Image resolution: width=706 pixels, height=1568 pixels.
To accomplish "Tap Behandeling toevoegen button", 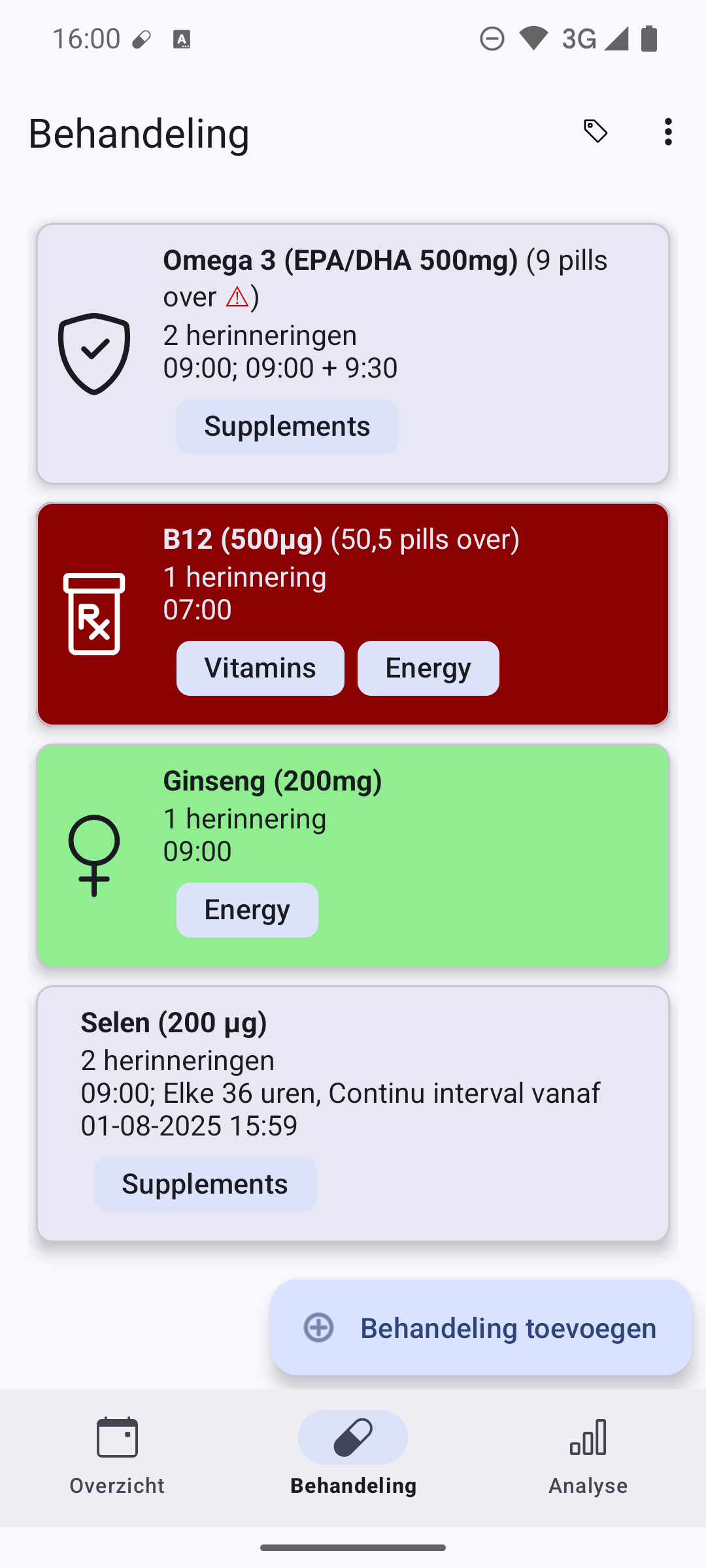I will 482,1328.
